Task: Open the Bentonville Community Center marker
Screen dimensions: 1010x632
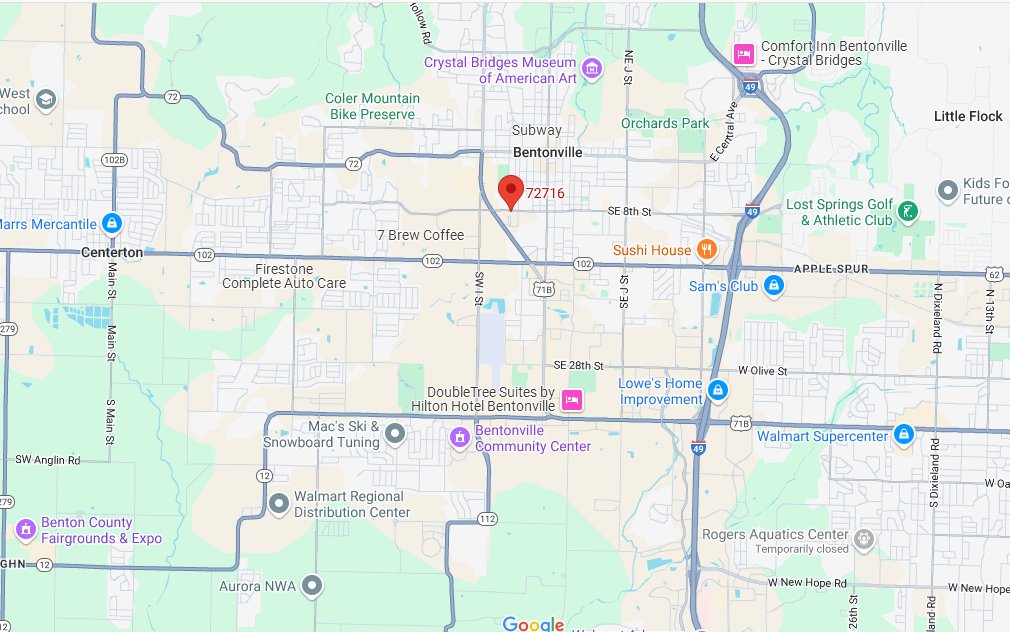Action: click(459, 438)
